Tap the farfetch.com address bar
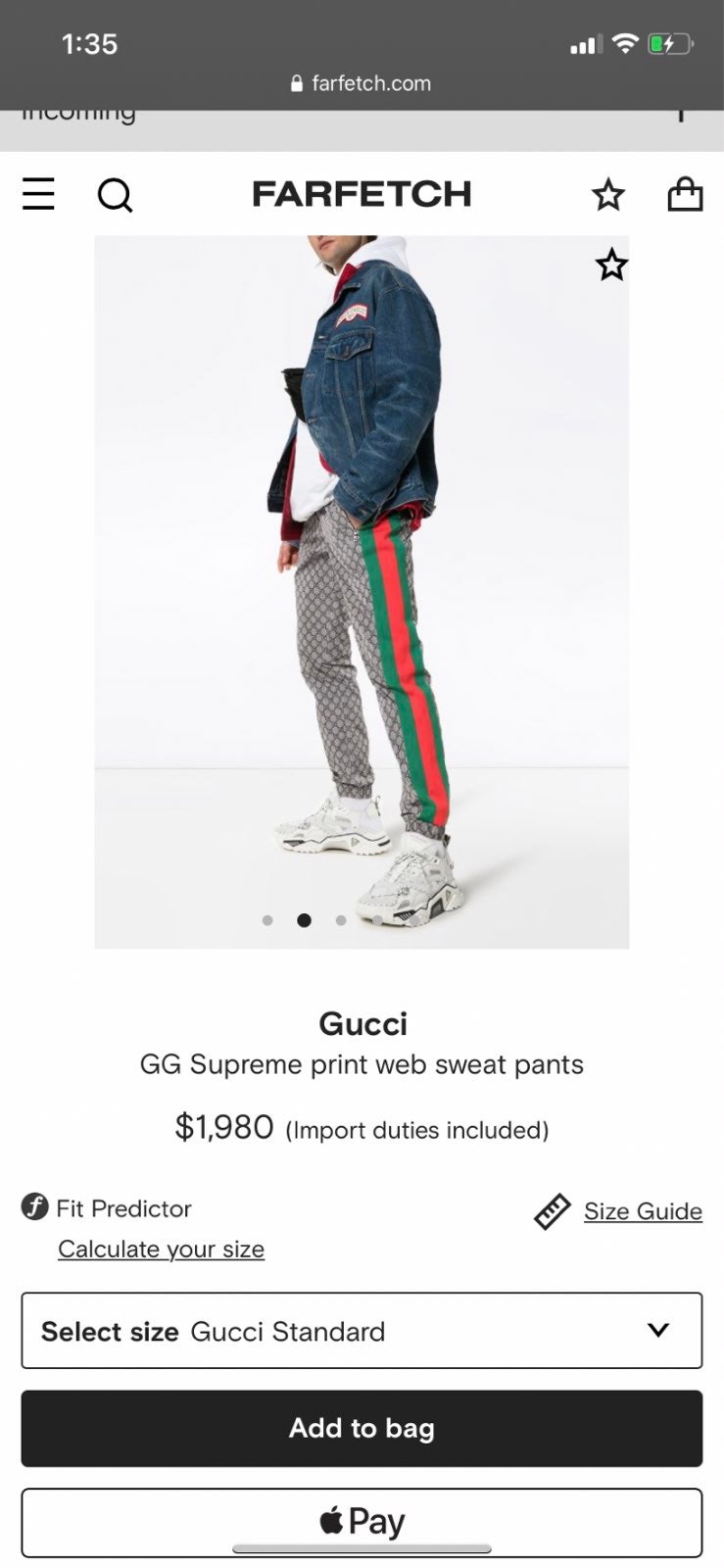The height and width of the screenshot is (1568, 724). click(x=362, y=83)
